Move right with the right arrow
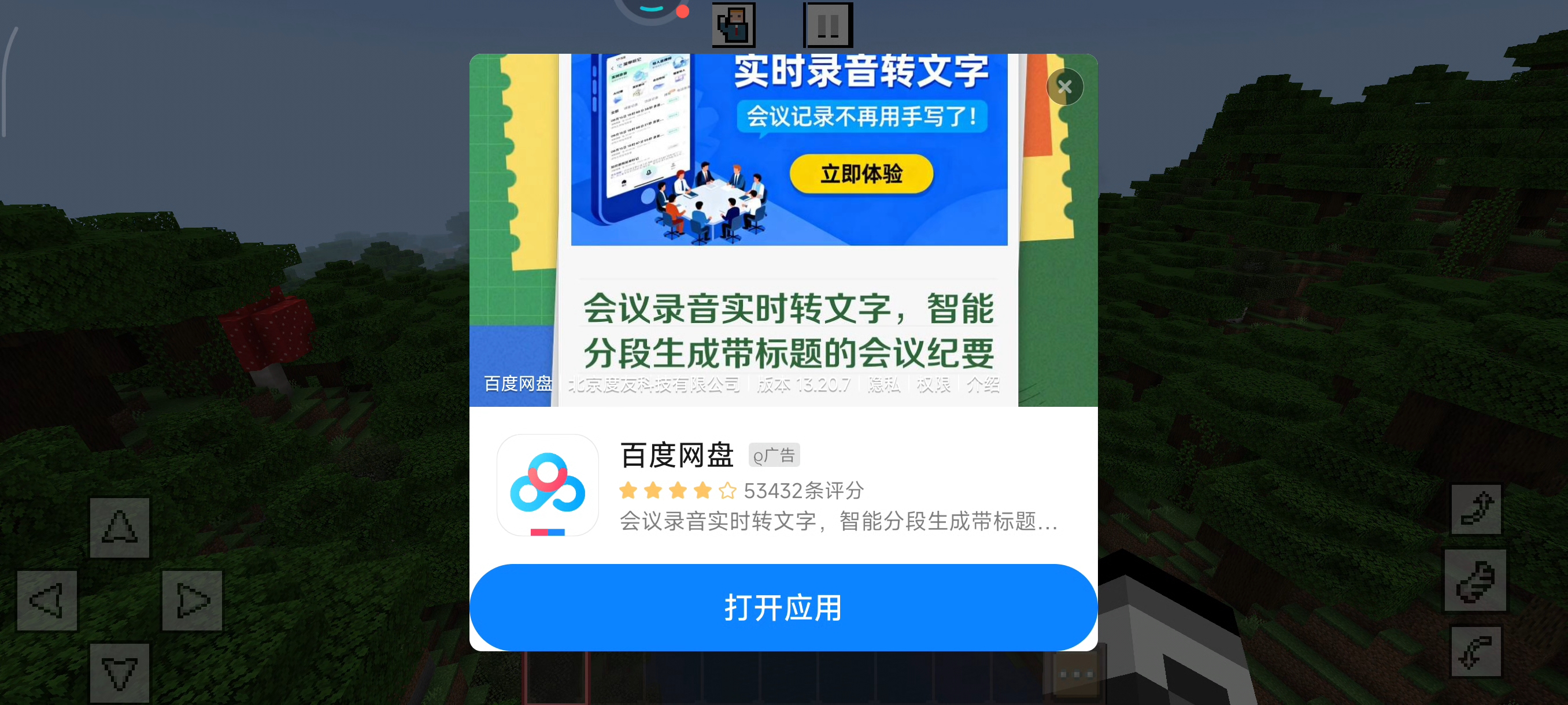 tap(193, 600)
